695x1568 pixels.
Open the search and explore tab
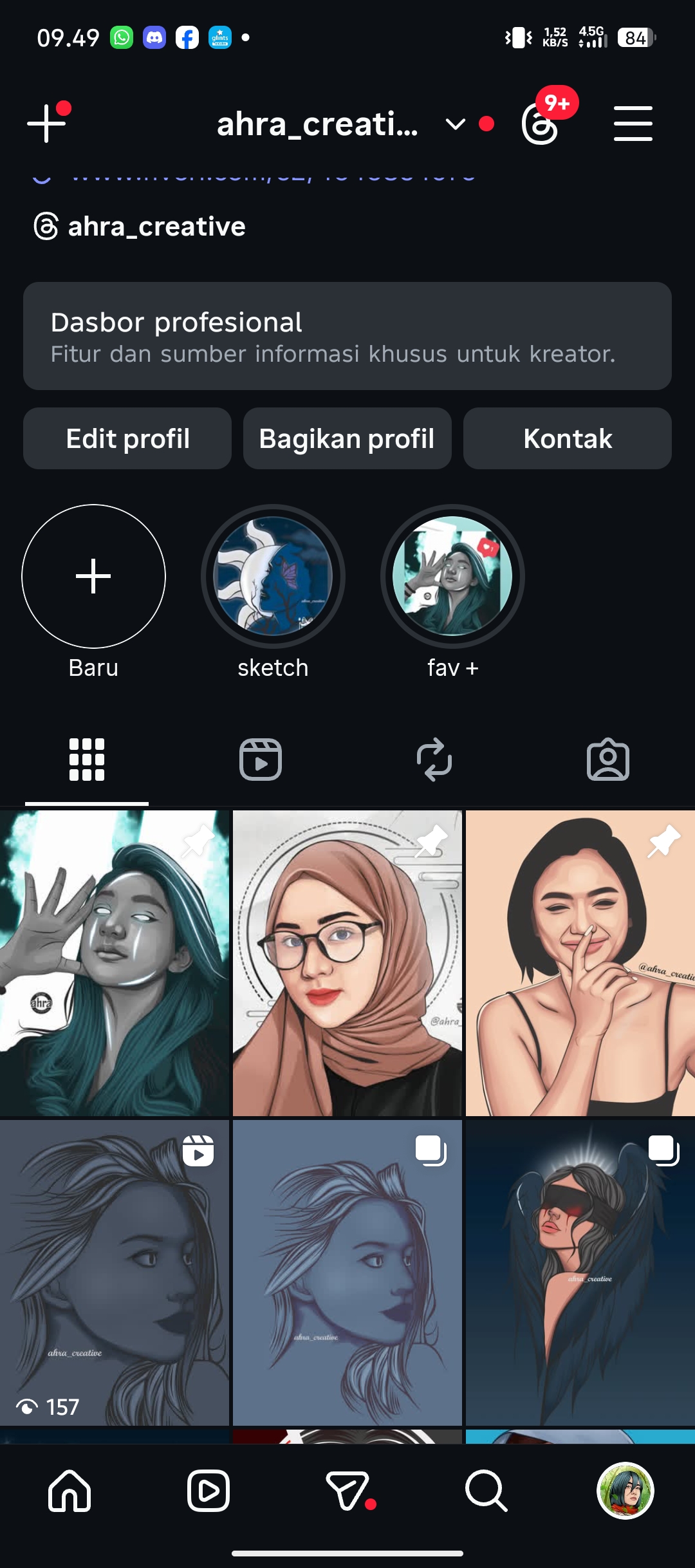point(486,1491)
